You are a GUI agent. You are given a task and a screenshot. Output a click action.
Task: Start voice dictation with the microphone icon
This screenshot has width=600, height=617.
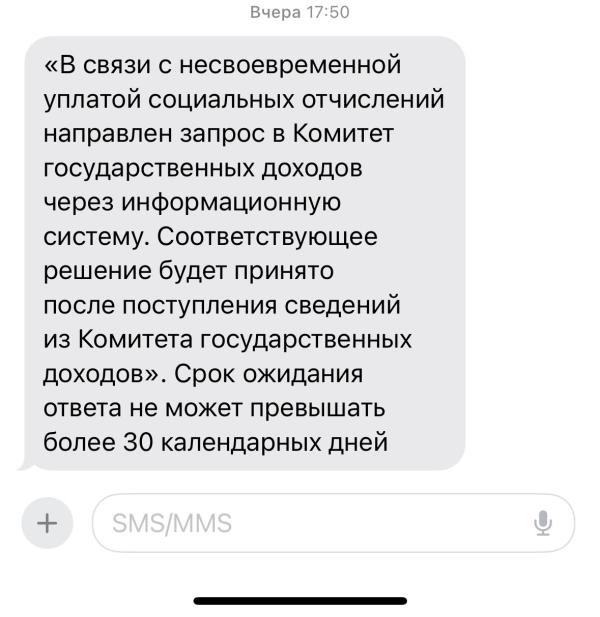click(543, 523)
